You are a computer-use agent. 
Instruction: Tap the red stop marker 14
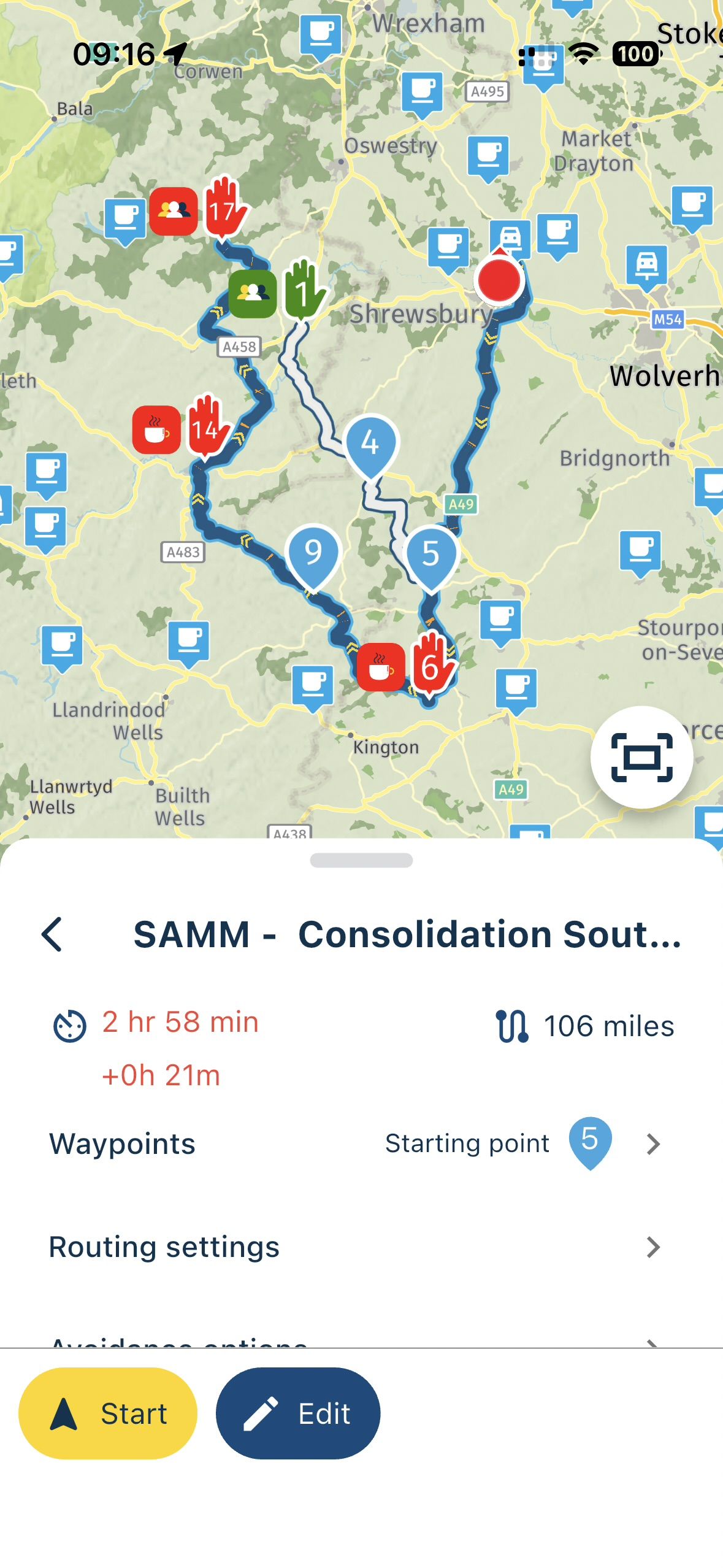(207, 428)
